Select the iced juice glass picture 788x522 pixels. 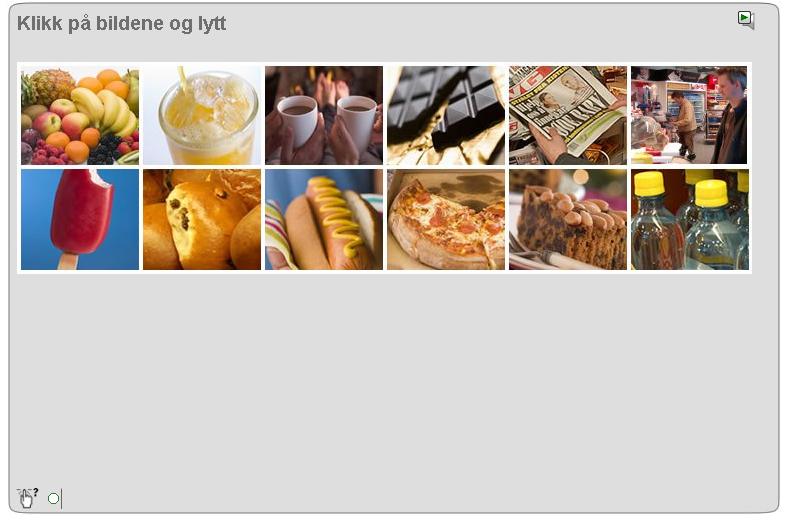coord(202,115)
